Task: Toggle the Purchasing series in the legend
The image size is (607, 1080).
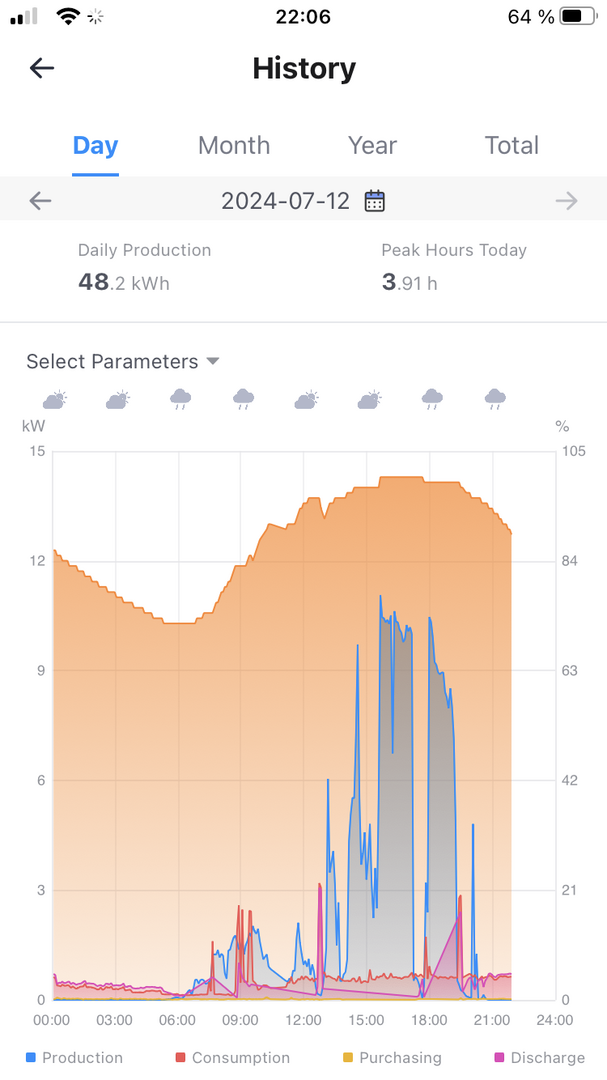Action: 391,1057
